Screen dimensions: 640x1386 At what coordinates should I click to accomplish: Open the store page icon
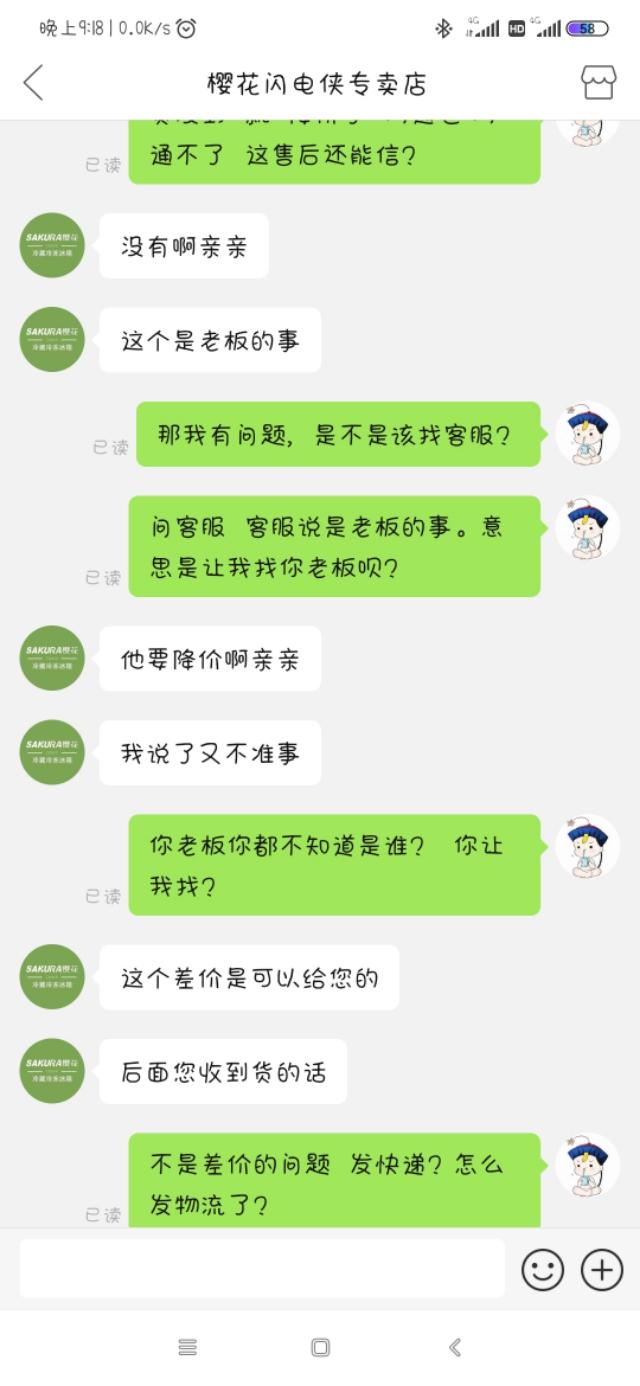pyautogui.click(x=598, y=83)
